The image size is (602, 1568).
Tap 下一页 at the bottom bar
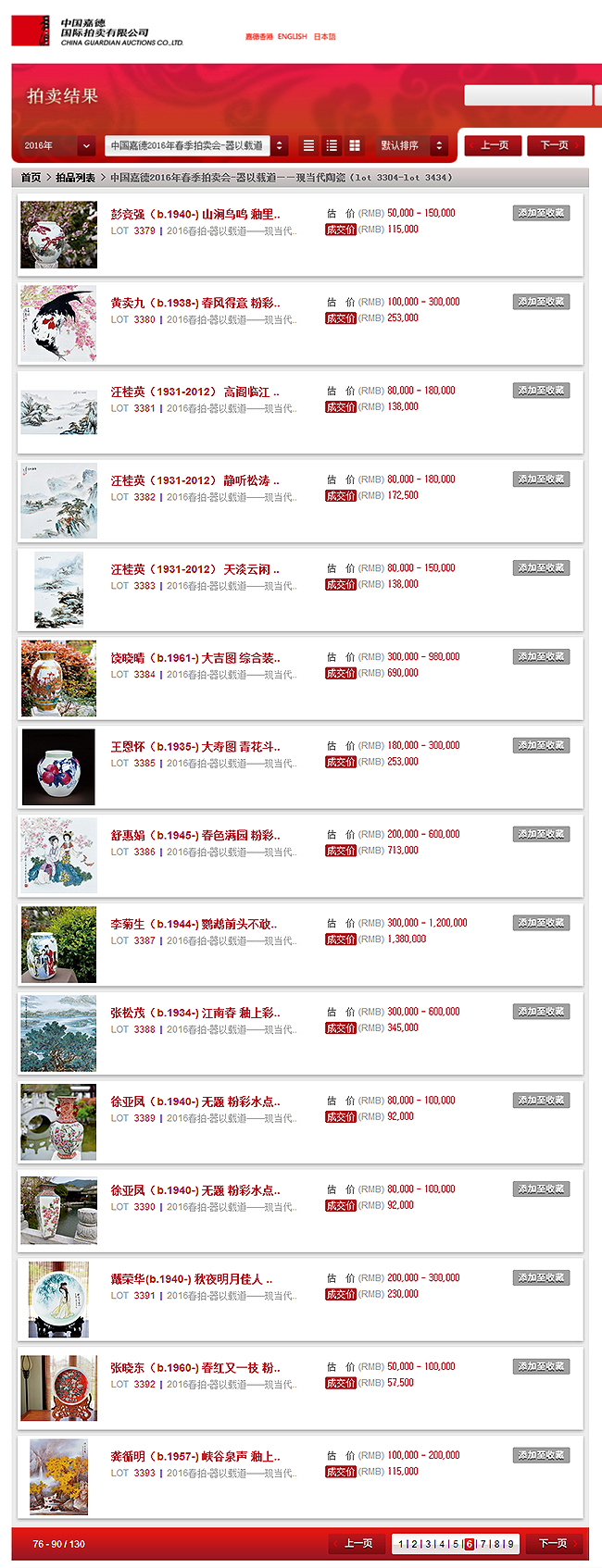[x=554, y=1544]
